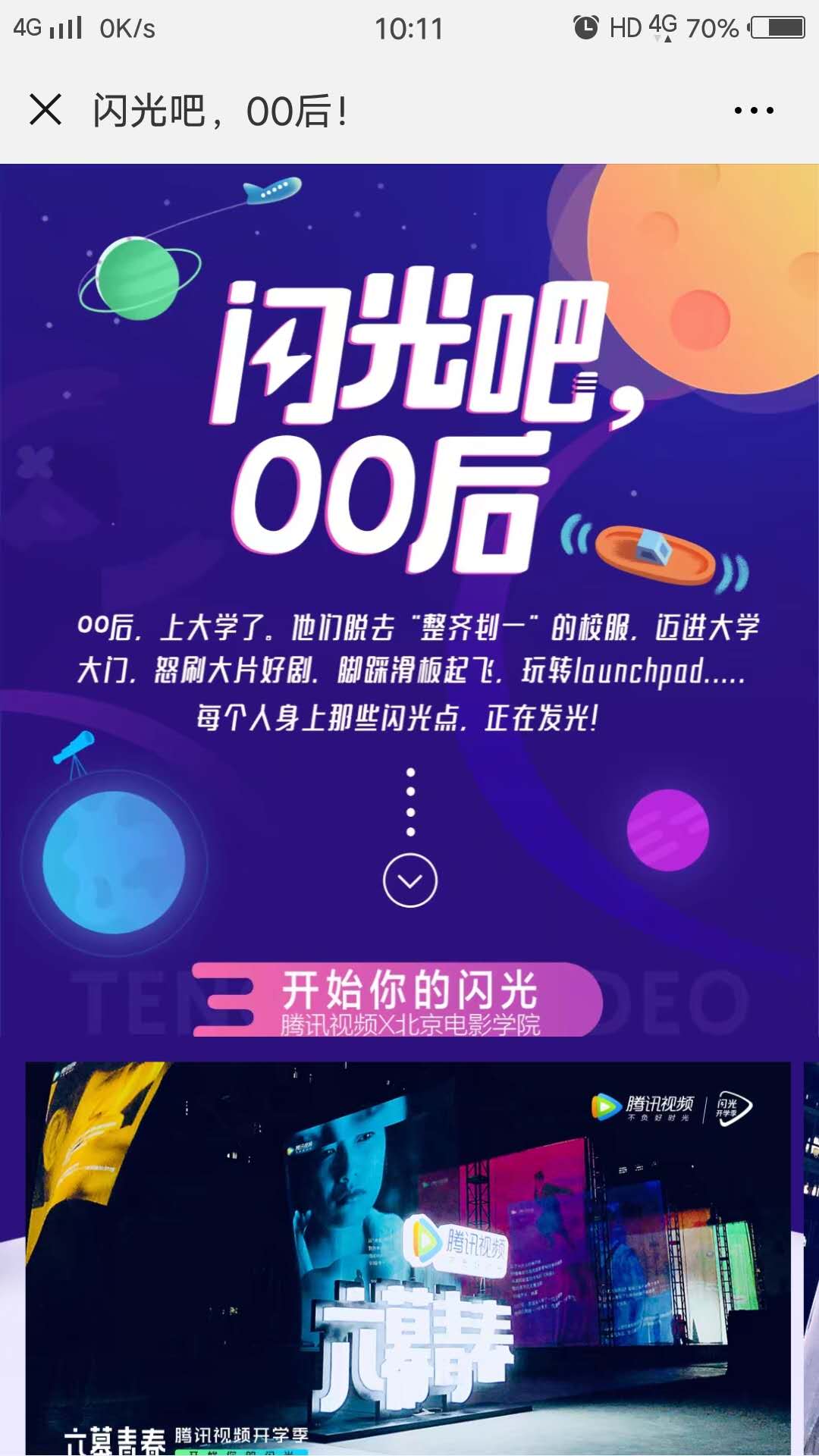Open the 腾讯视频开学季 video thumbnail

tap(408, 1257)
